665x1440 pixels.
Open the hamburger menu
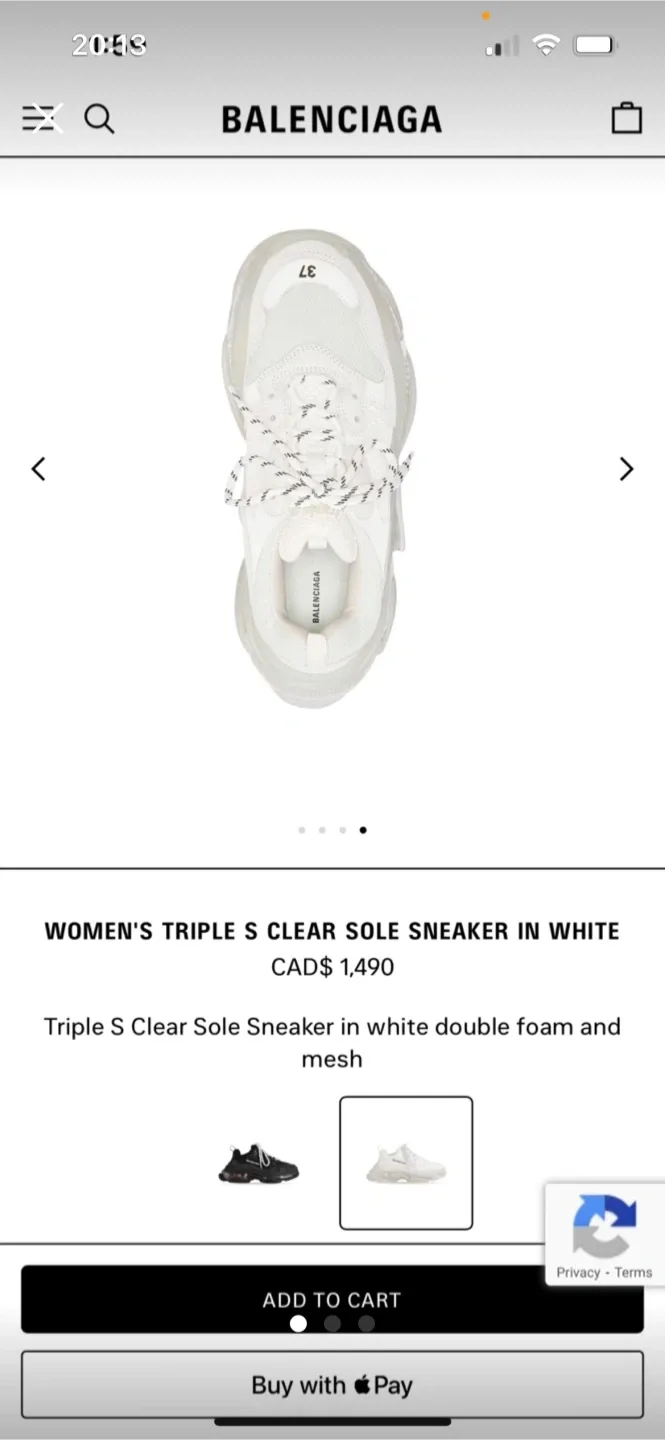tap(41, 119)
